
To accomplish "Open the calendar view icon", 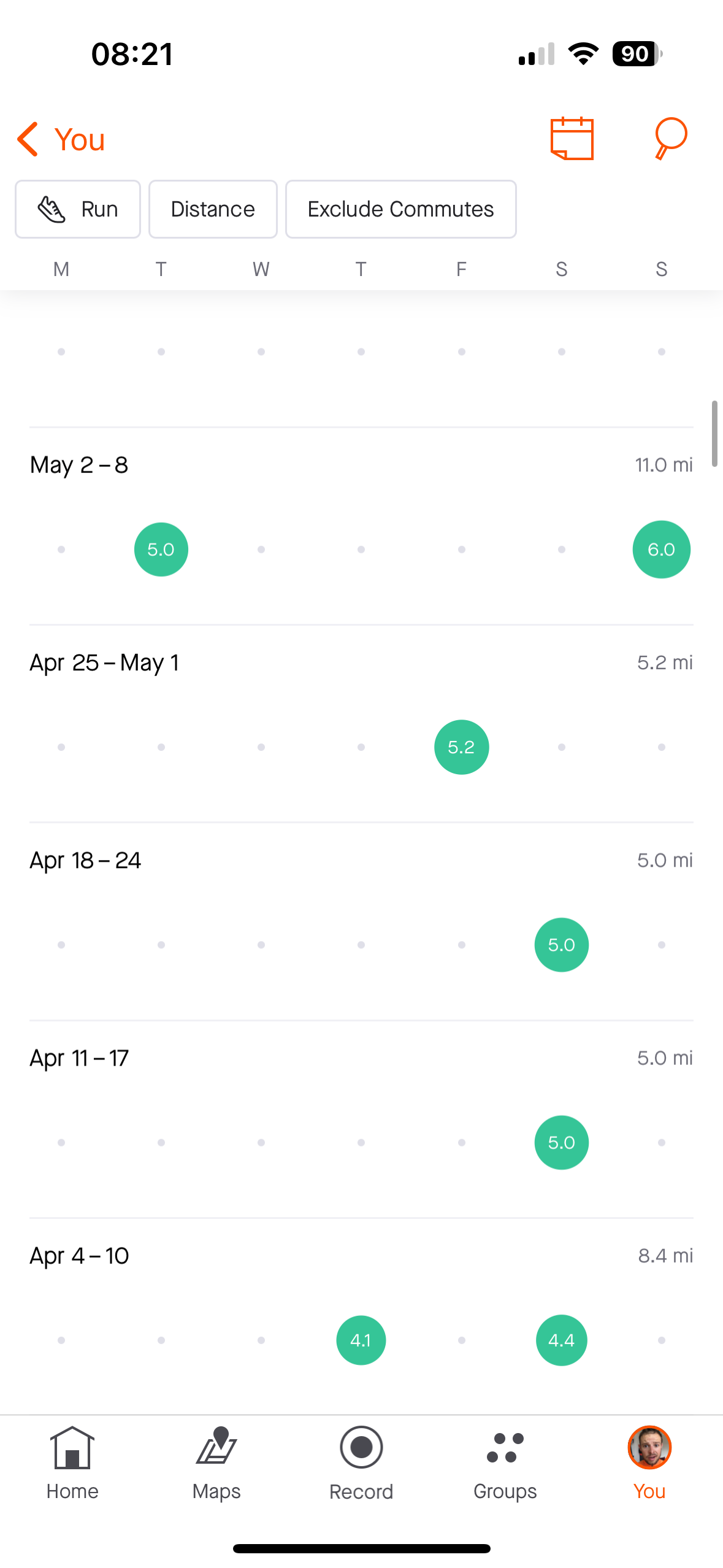I will click(572, 139).
